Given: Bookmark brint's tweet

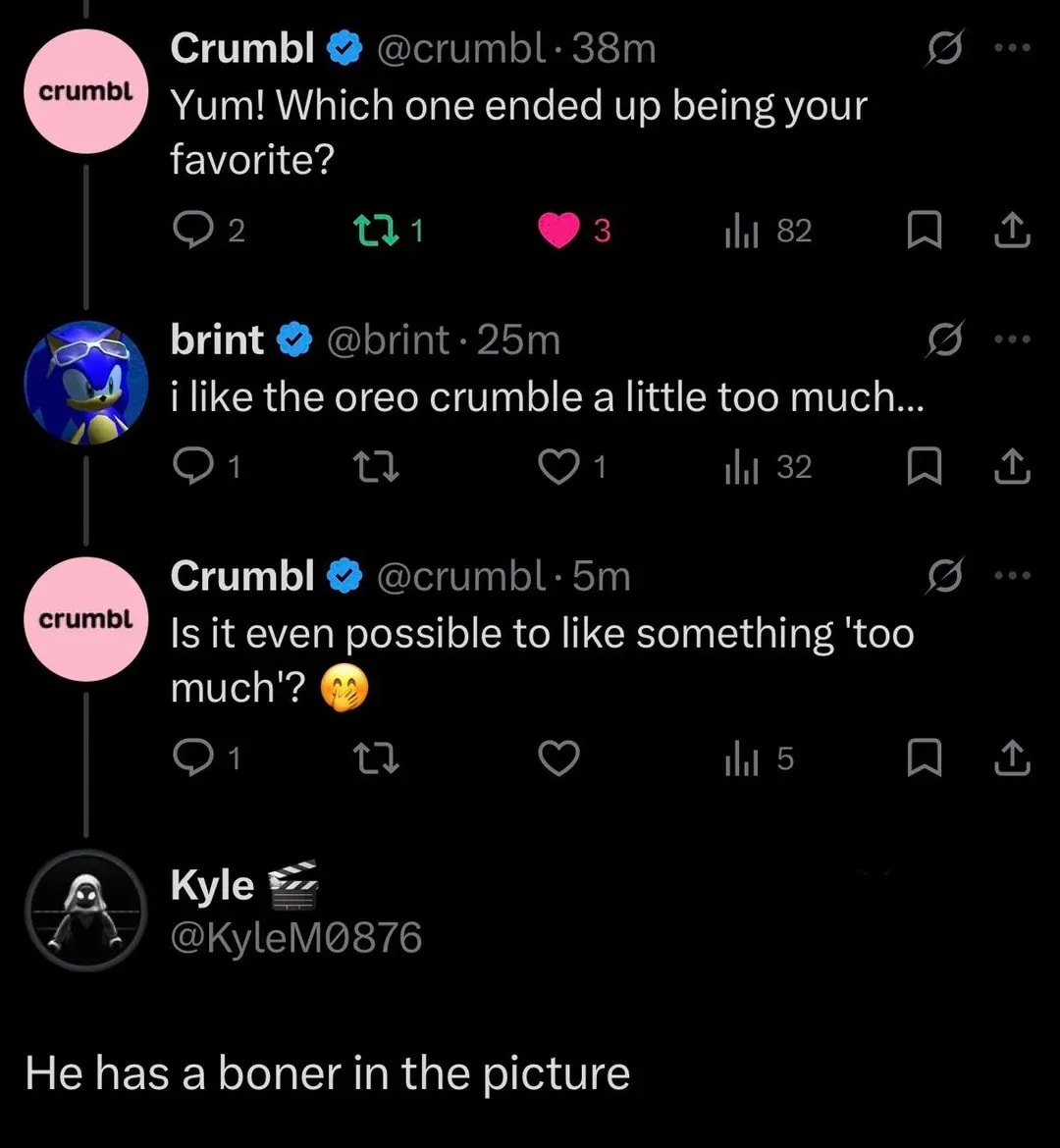Looking at the screenshot, I should pyautogui.click(x=921, y=467).
